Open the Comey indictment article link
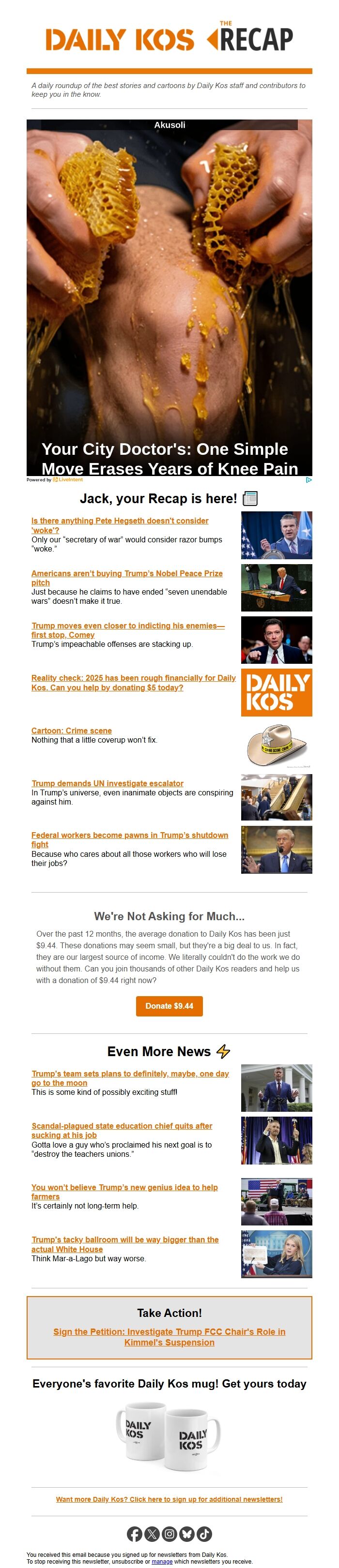Image resolution: width=339 pixels, height=1568 pixels. [127, 626]
